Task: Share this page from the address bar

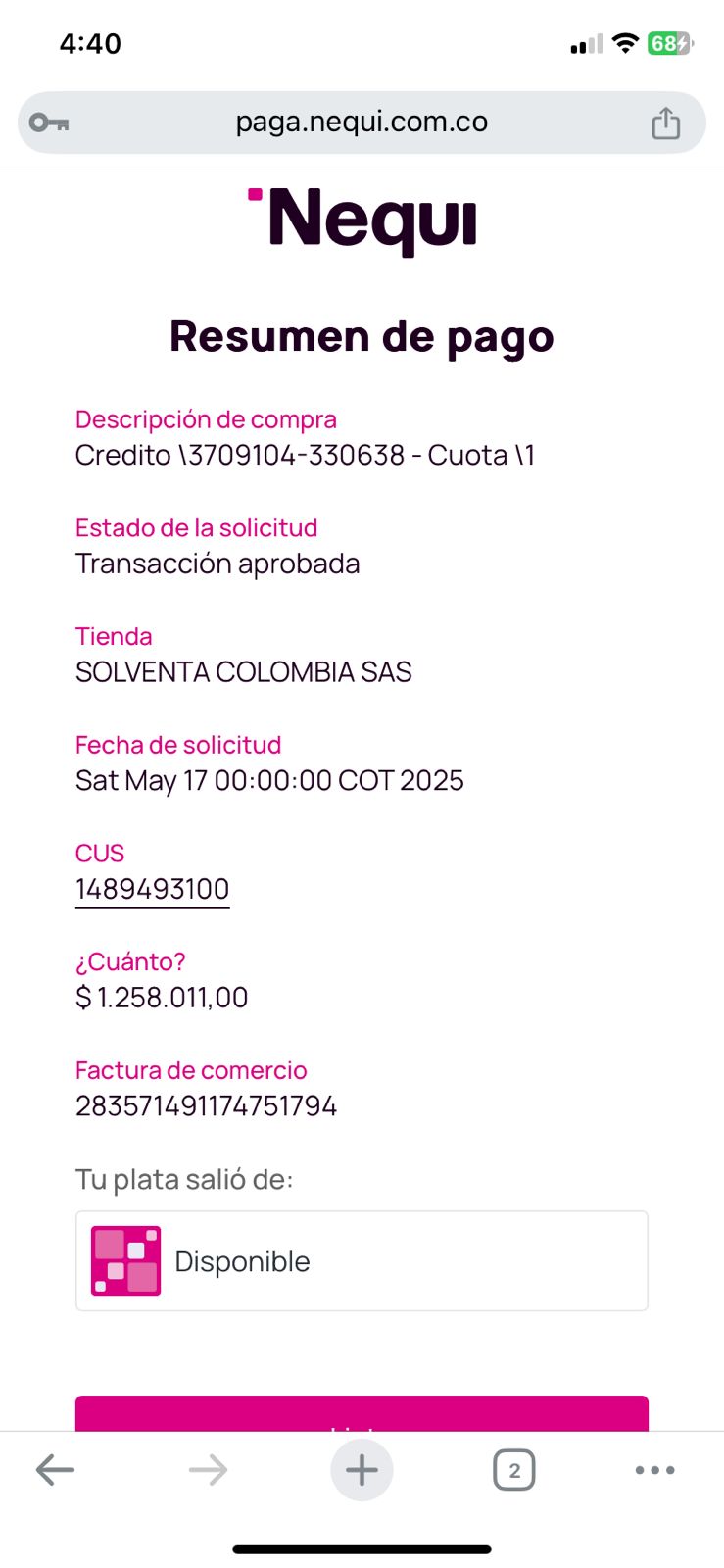Action: [x=666, y=123]
